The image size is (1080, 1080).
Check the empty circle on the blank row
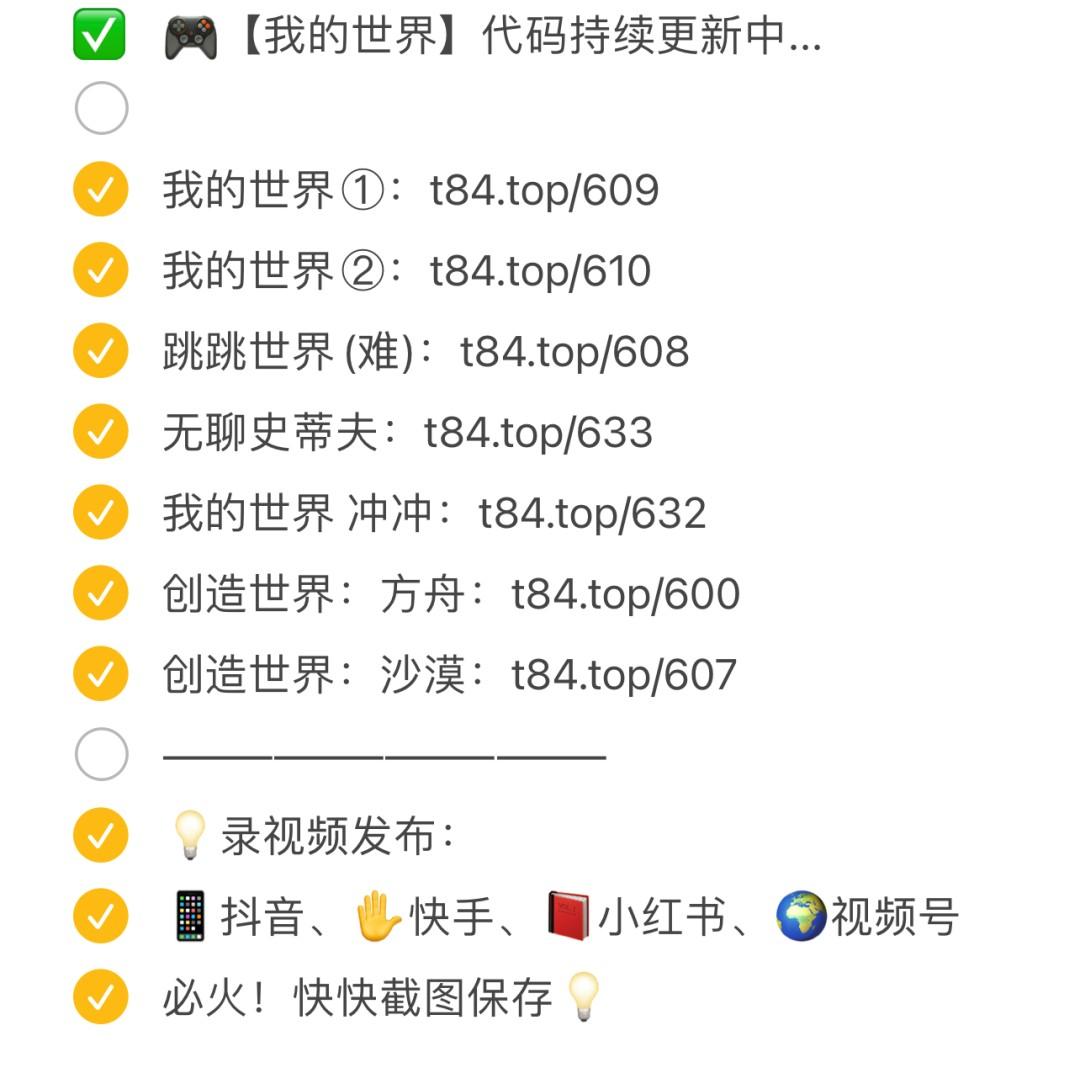pyautogui.click(x=101, y=108)
